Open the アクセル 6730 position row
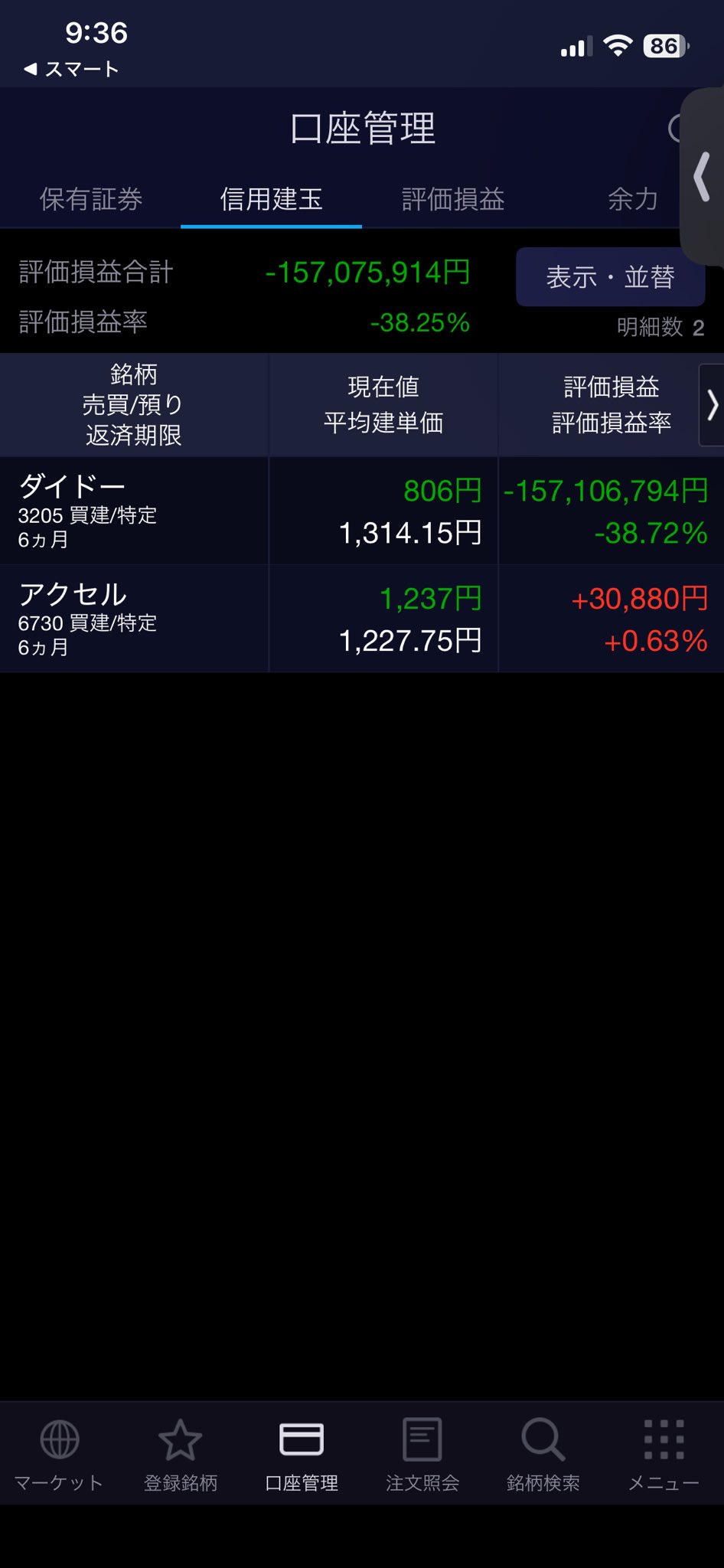724x1568 pixels. click(x=362, y=619)
